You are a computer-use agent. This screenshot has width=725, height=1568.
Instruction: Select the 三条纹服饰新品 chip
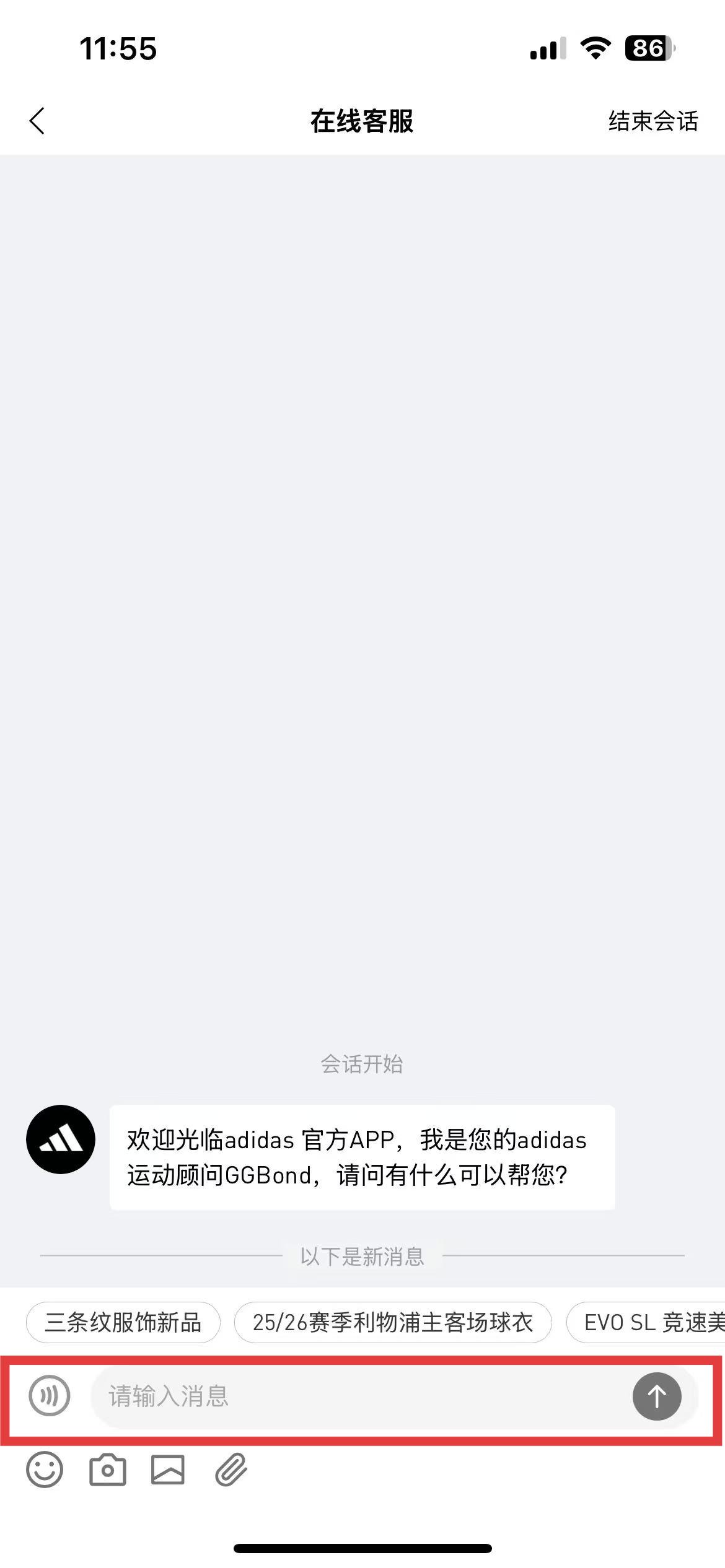123,1322
